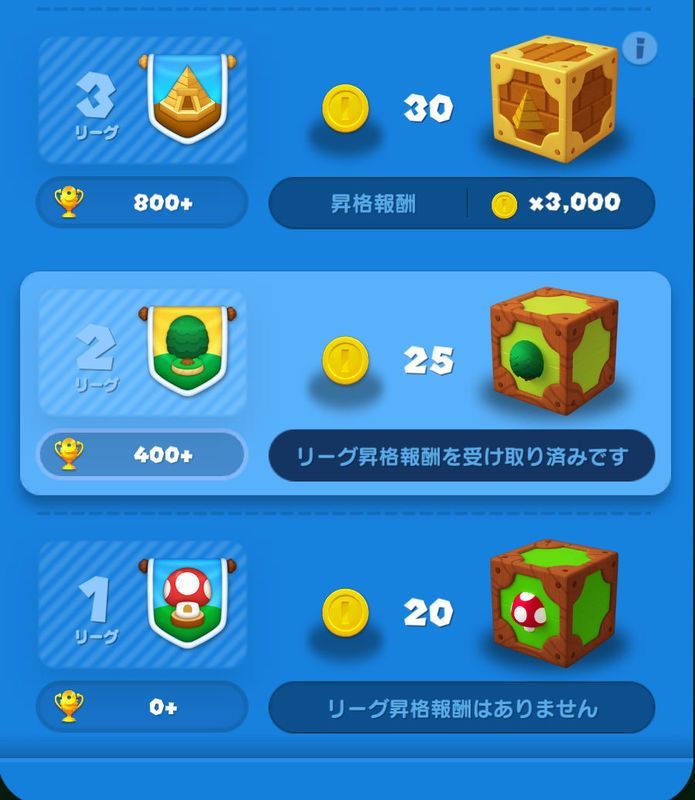Image resolution: width=695 pixels, height=800 pixels.
Task: Open the info icon beside League 3 box
Action: click(x=639, y=47)
